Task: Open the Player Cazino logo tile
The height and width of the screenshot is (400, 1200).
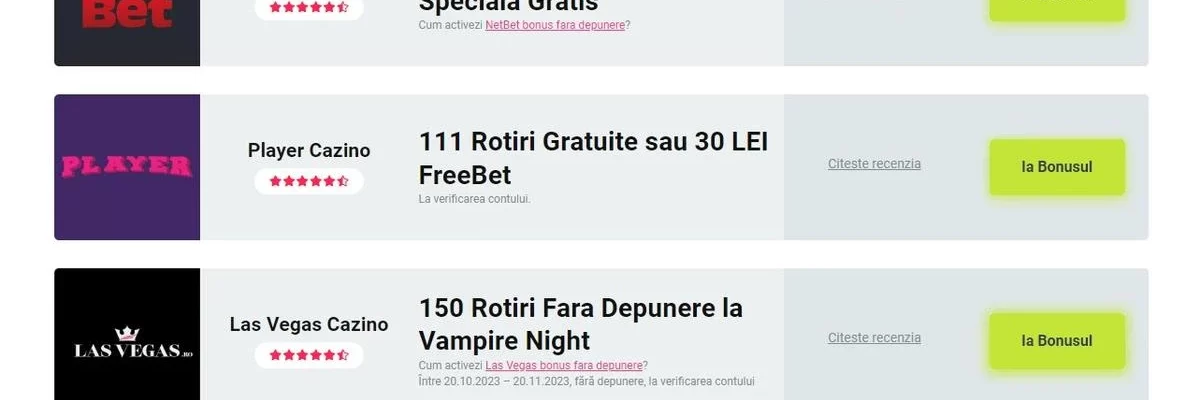Action: point(127,167)
